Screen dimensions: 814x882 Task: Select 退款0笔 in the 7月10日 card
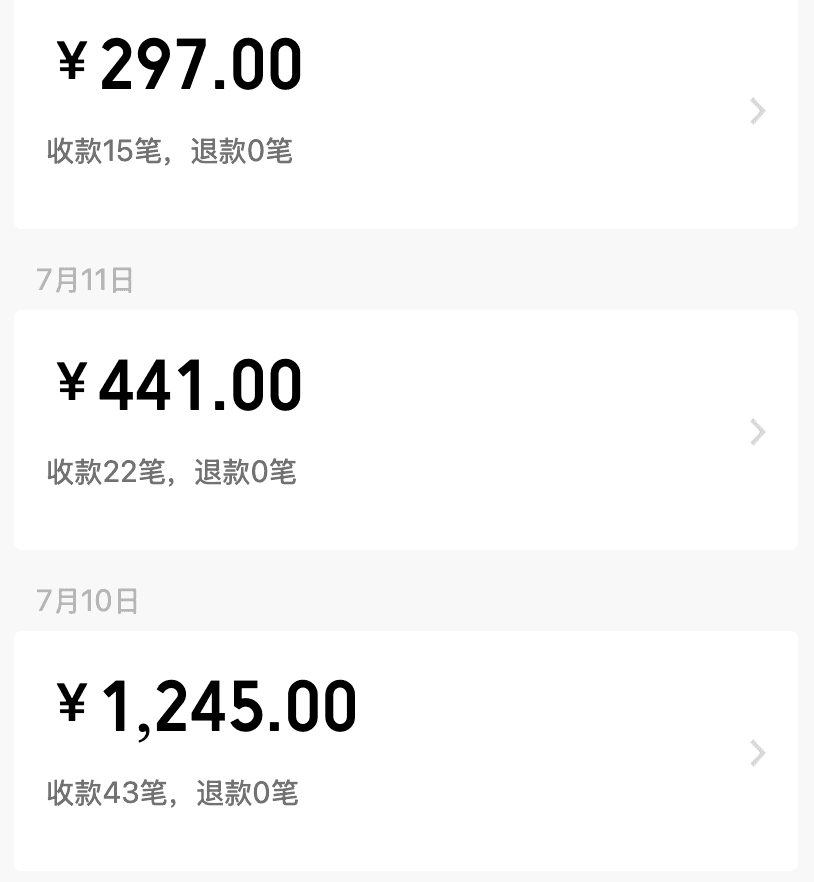[247, 794]
